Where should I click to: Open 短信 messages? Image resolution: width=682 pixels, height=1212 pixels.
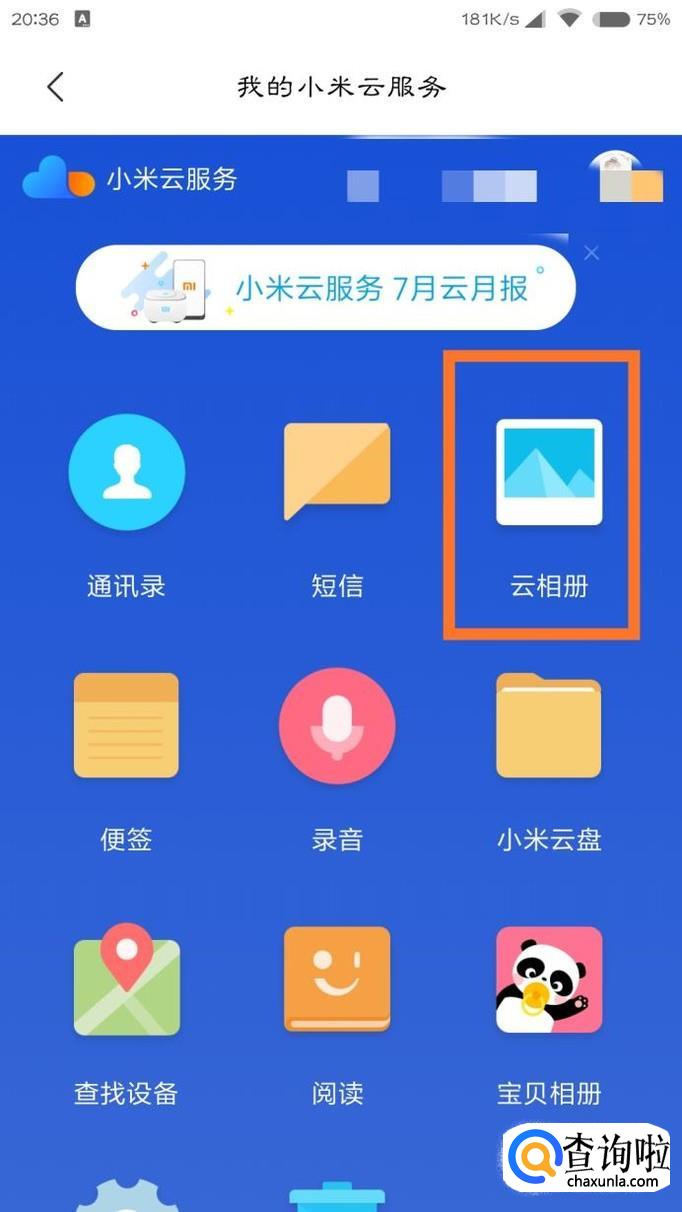click(337, 472)
